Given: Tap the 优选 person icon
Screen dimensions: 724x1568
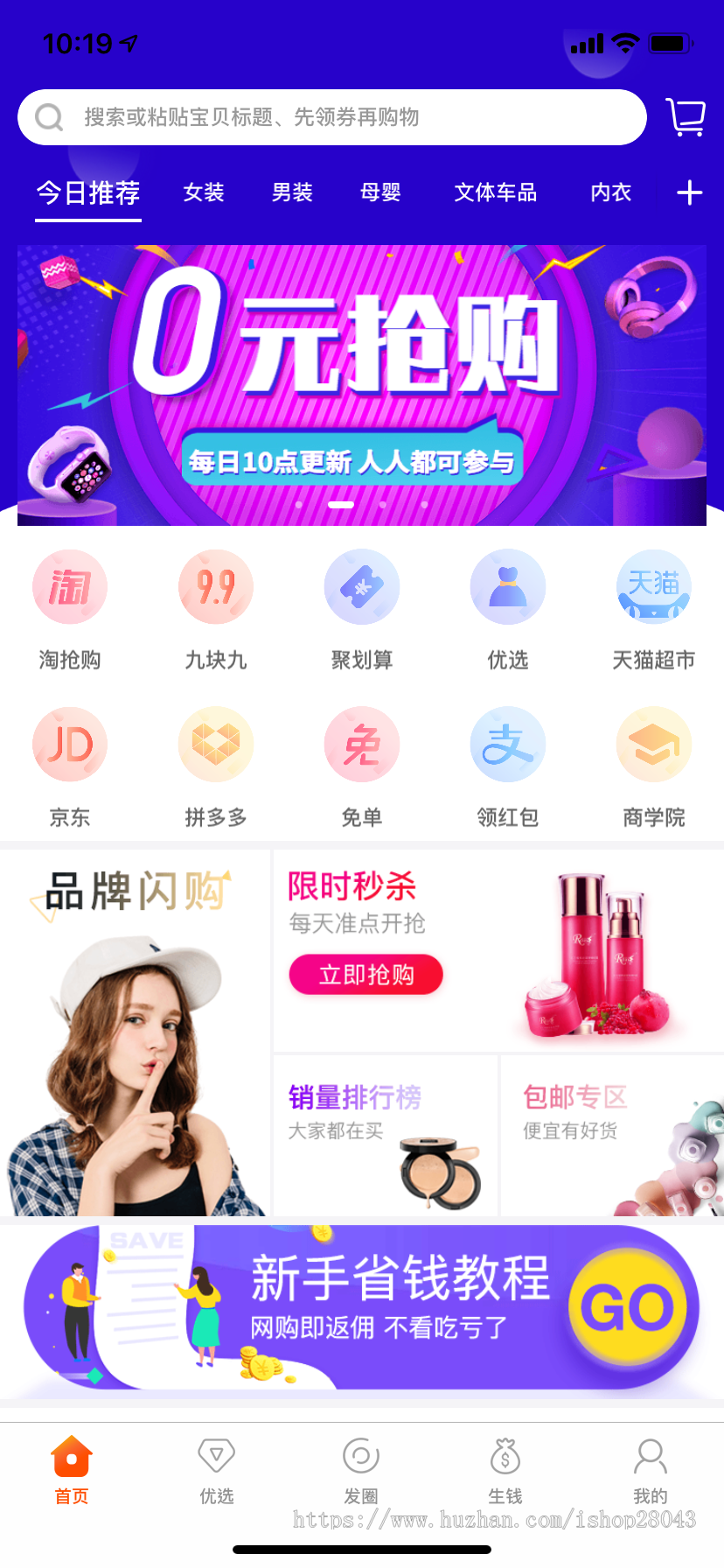Looking at the screenshot, I should click(x=508, y=586).
